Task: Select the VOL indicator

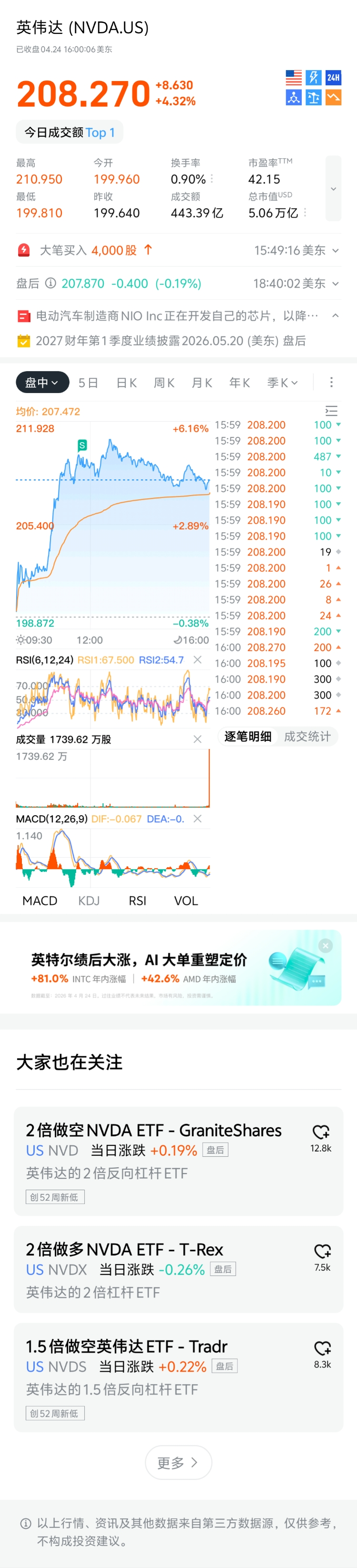Action: tap(186, 900)
